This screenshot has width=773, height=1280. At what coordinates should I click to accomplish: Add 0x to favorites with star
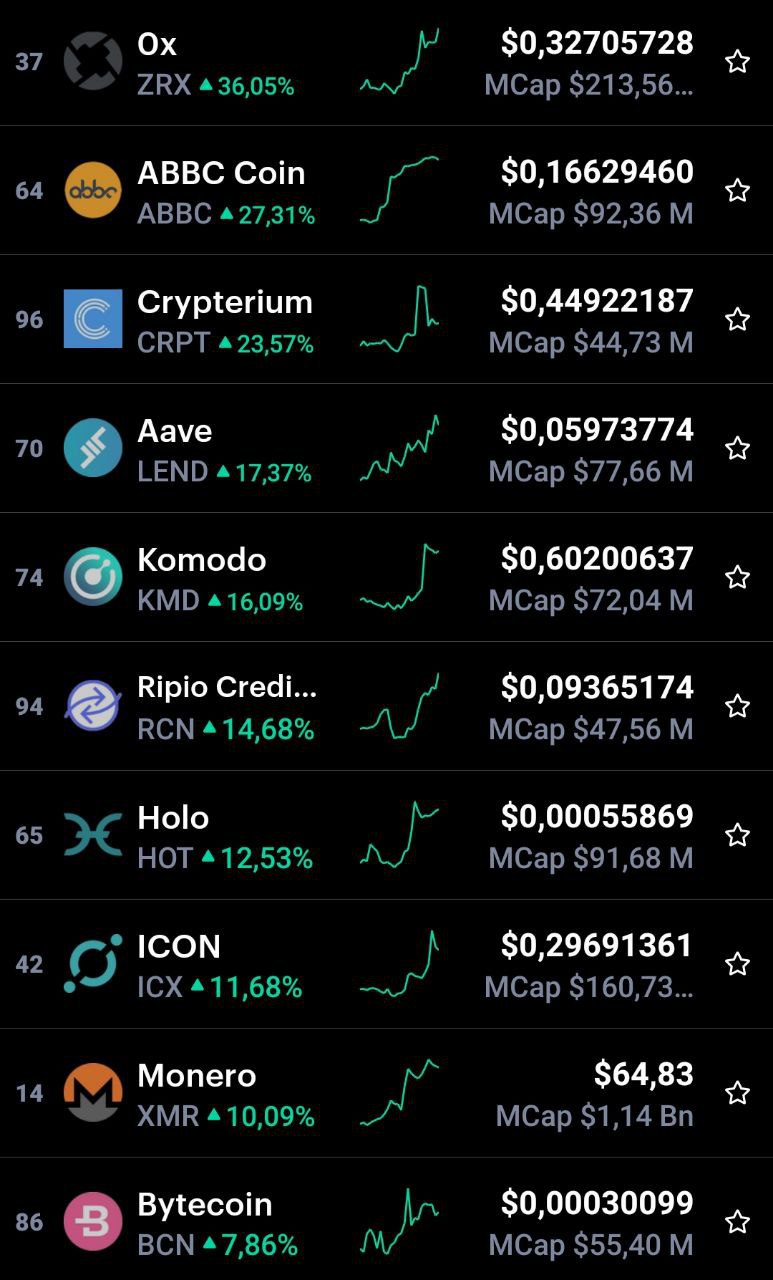[737, 62]
